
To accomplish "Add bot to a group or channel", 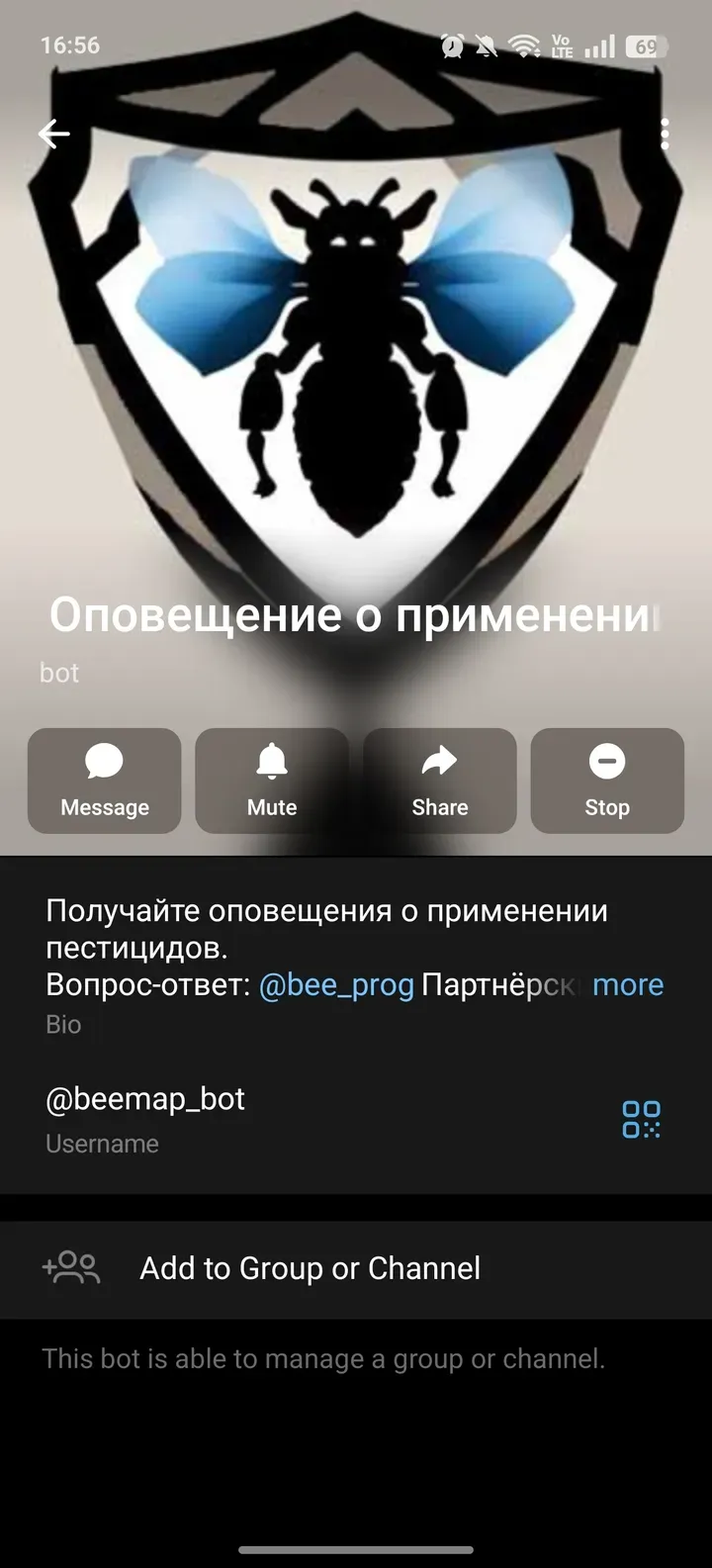I will tap(310, 1269).
